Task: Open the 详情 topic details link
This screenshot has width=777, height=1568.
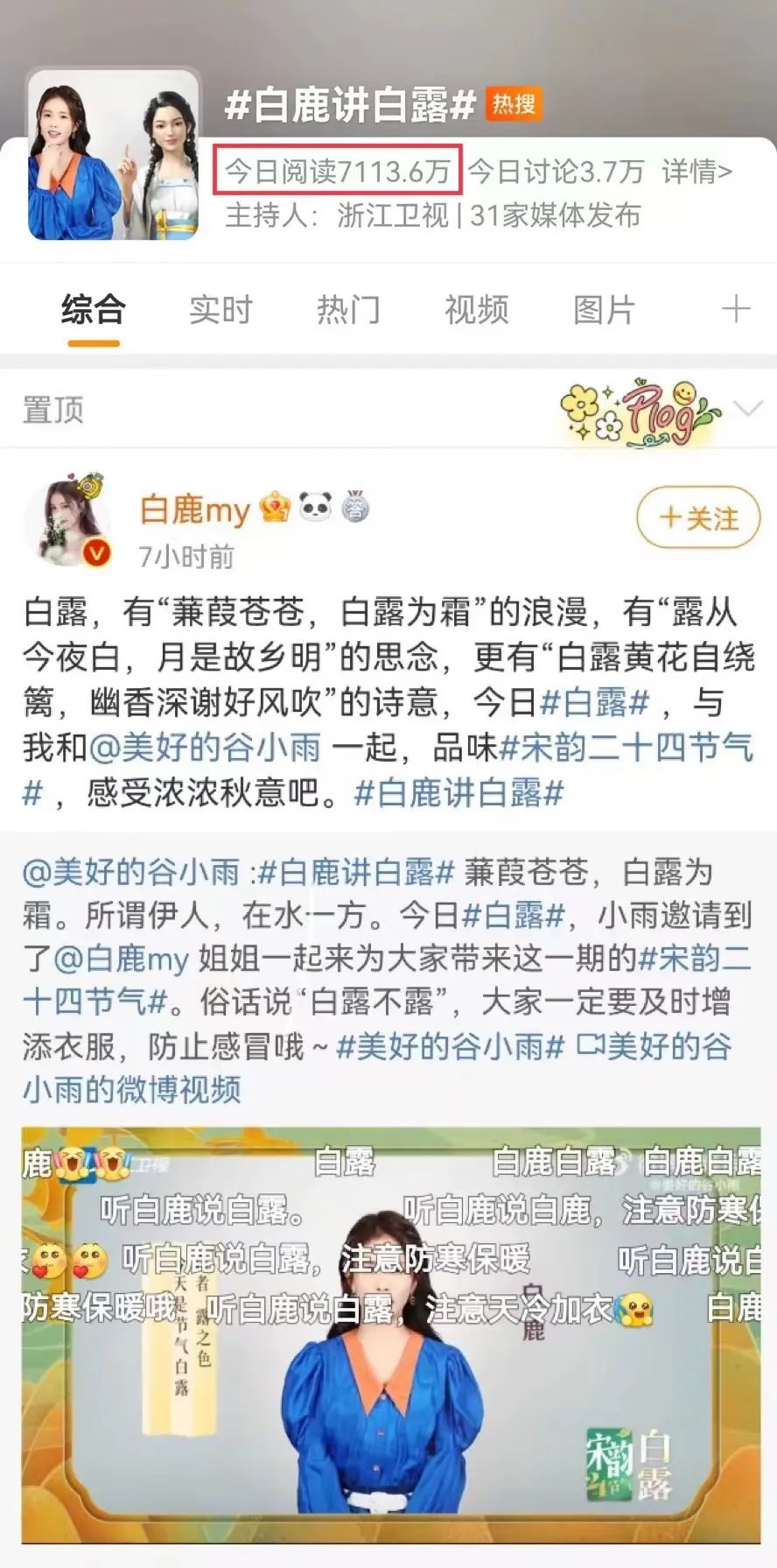Action: (x=696, y=172)
